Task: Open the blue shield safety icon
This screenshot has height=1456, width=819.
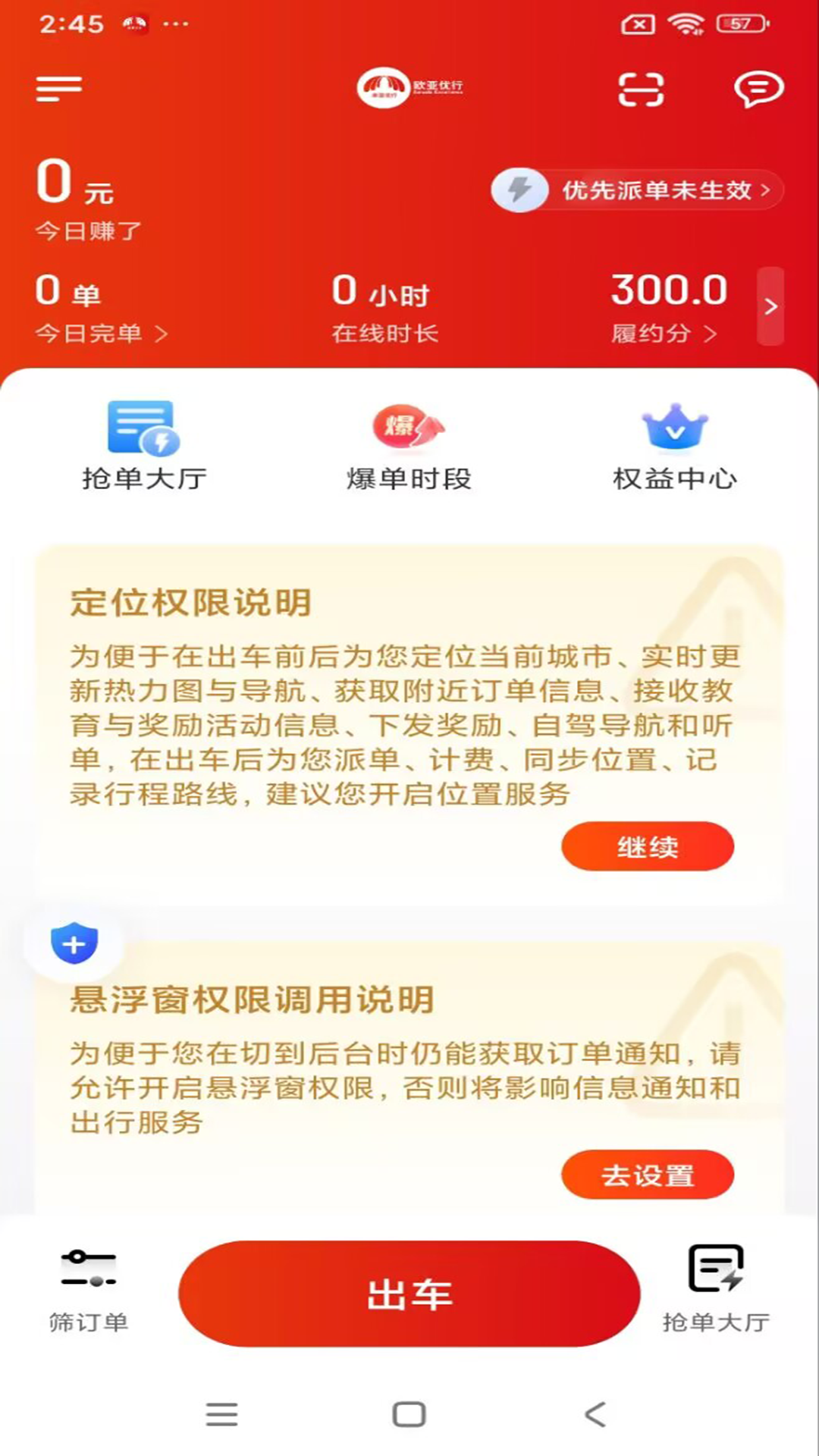Action: tap(74, 944)
